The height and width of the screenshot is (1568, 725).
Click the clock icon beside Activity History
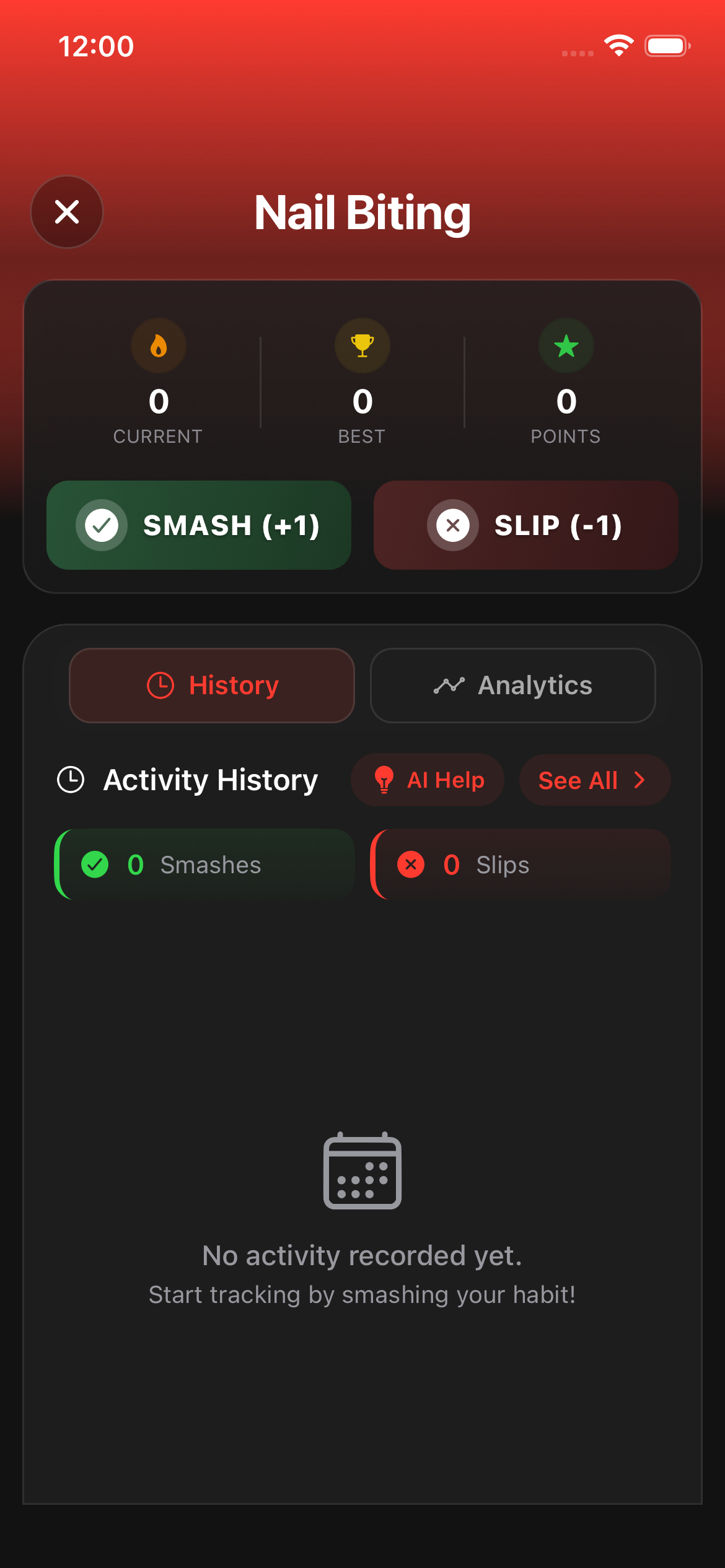[x=70, y=780]
